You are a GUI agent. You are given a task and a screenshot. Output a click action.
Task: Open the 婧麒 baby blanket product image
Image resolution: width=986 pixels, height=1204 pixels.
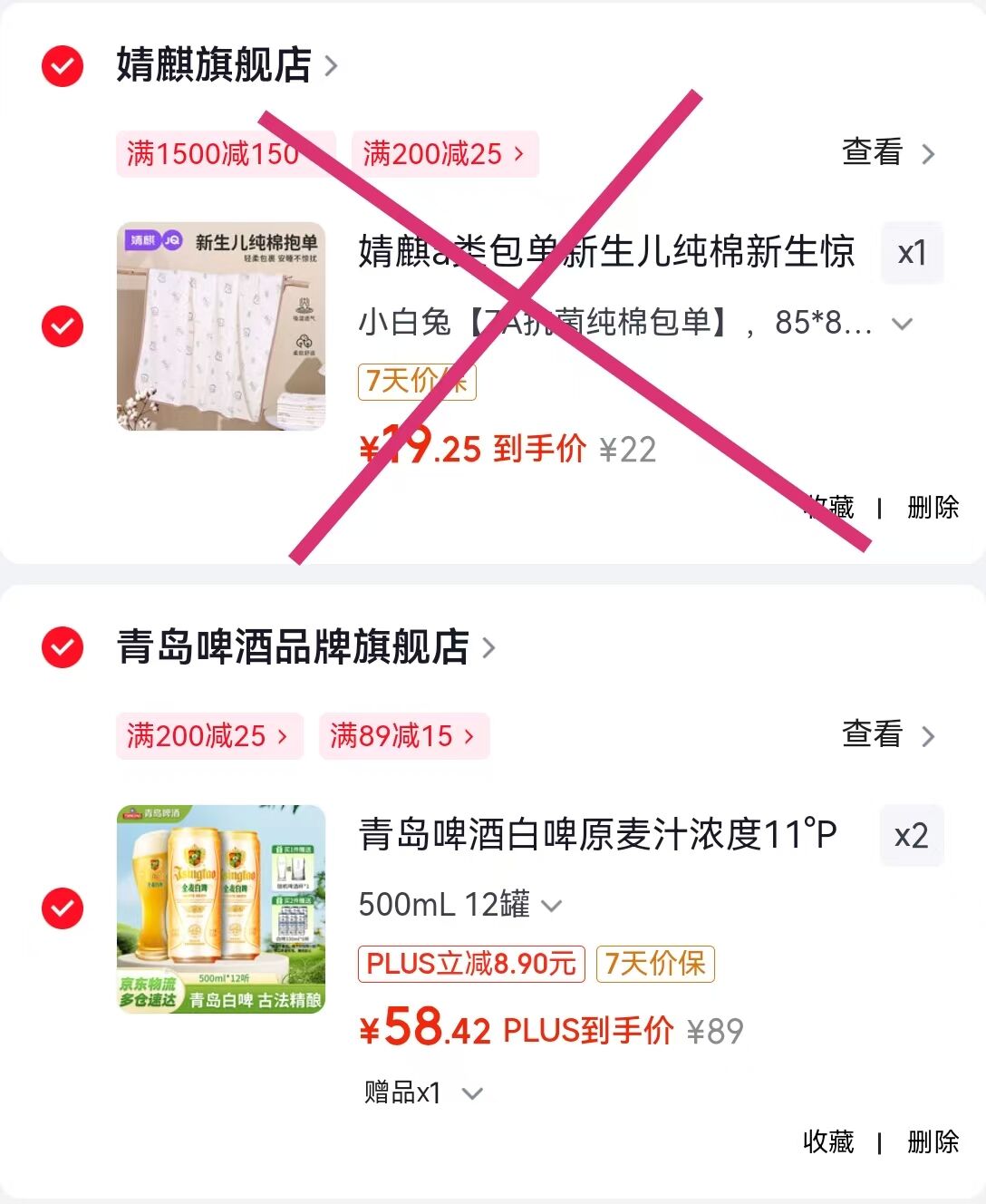point(221,326)
